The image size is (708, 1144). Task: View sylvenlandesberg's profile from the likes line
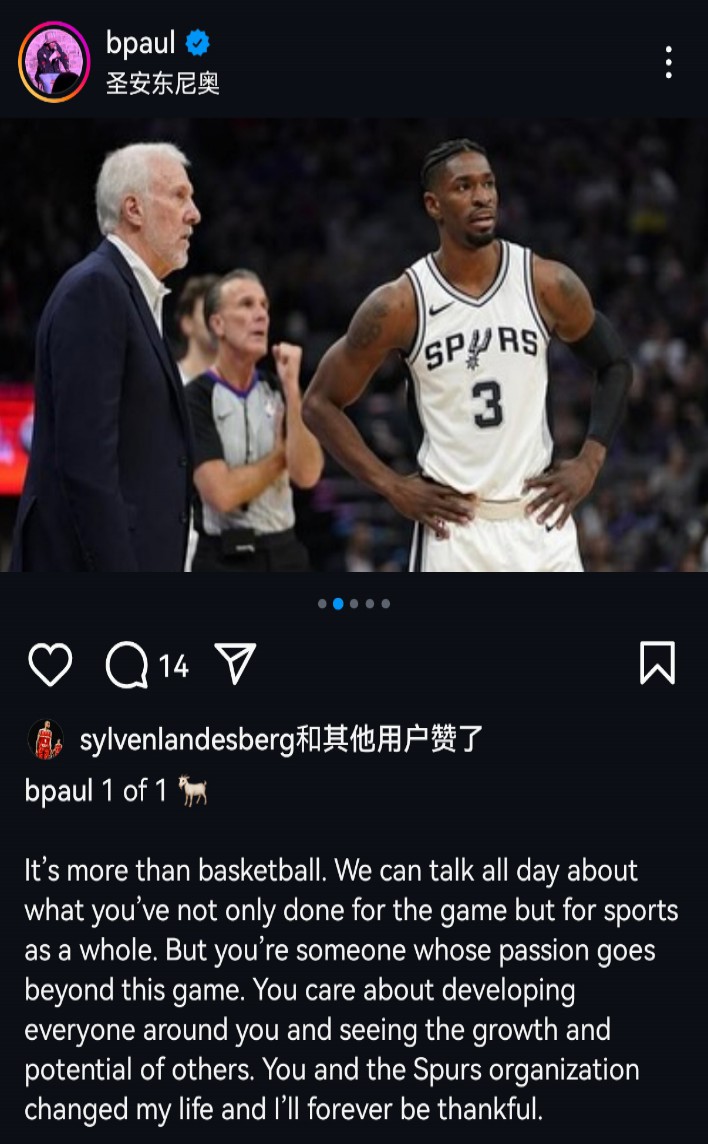click(x=187, y=740)
